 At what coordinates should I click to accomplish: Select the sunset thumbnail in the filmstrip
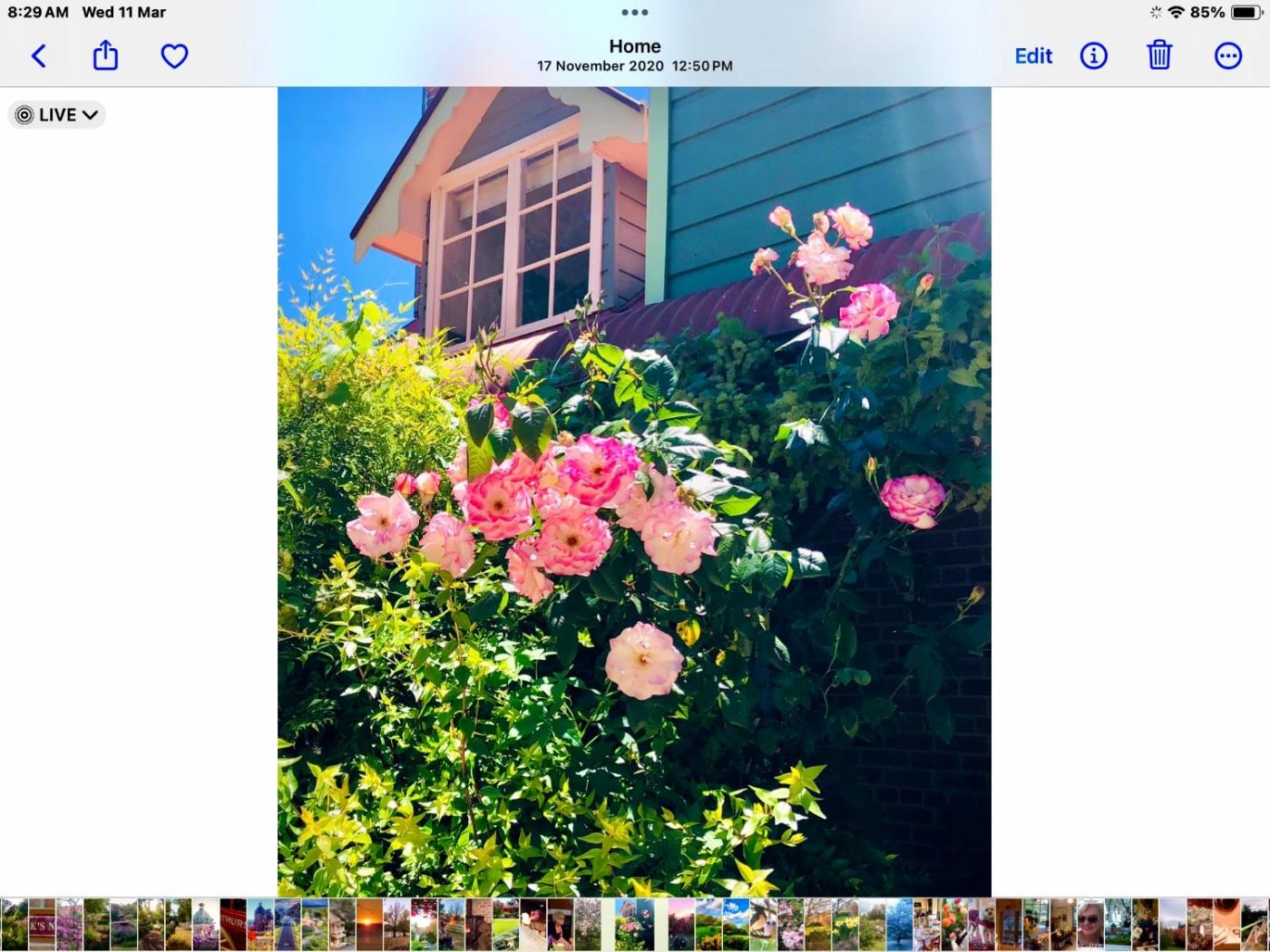(369, 924)
